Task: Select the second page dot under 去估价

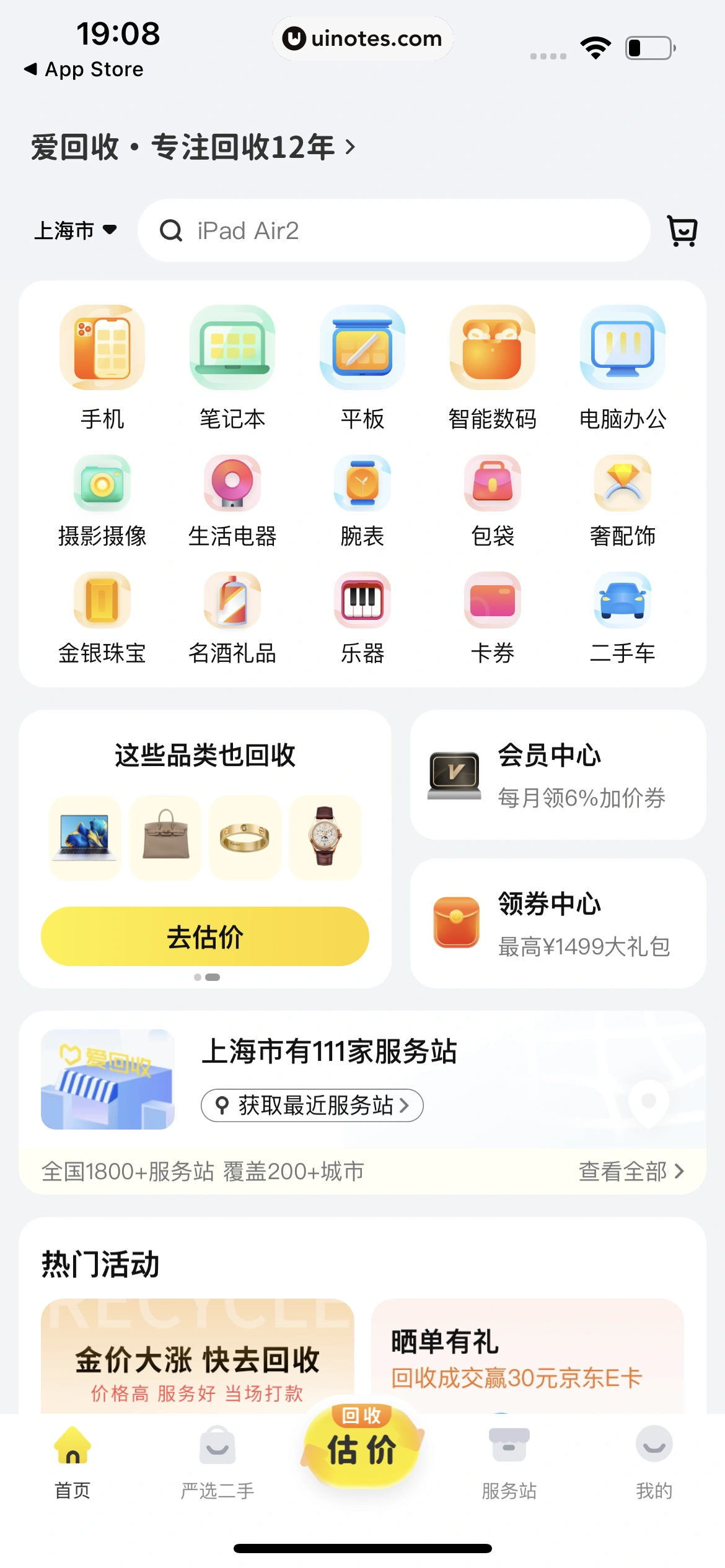Action: point(214,977)
